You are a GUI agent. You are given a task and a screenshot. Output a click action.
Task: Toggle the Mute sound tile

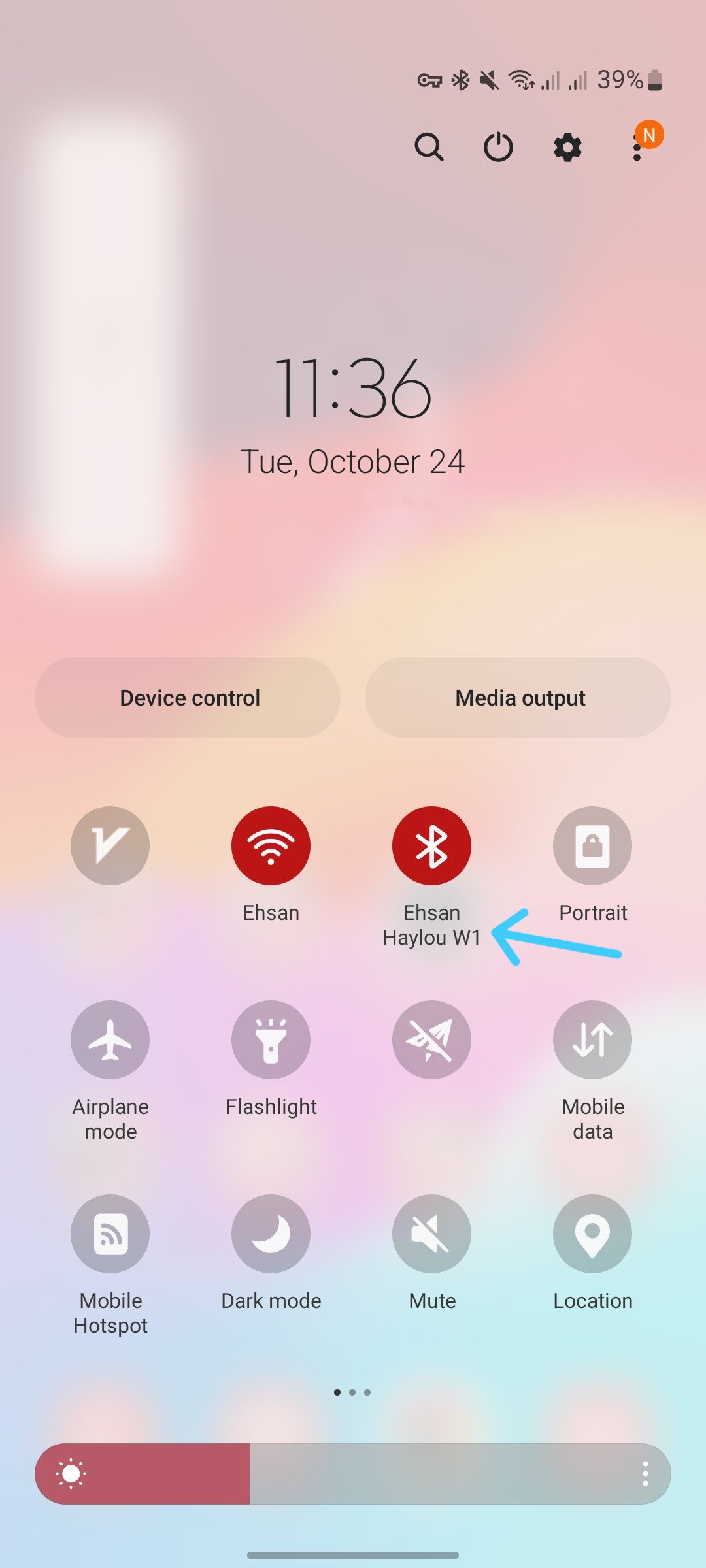(x=431, y=1233)
